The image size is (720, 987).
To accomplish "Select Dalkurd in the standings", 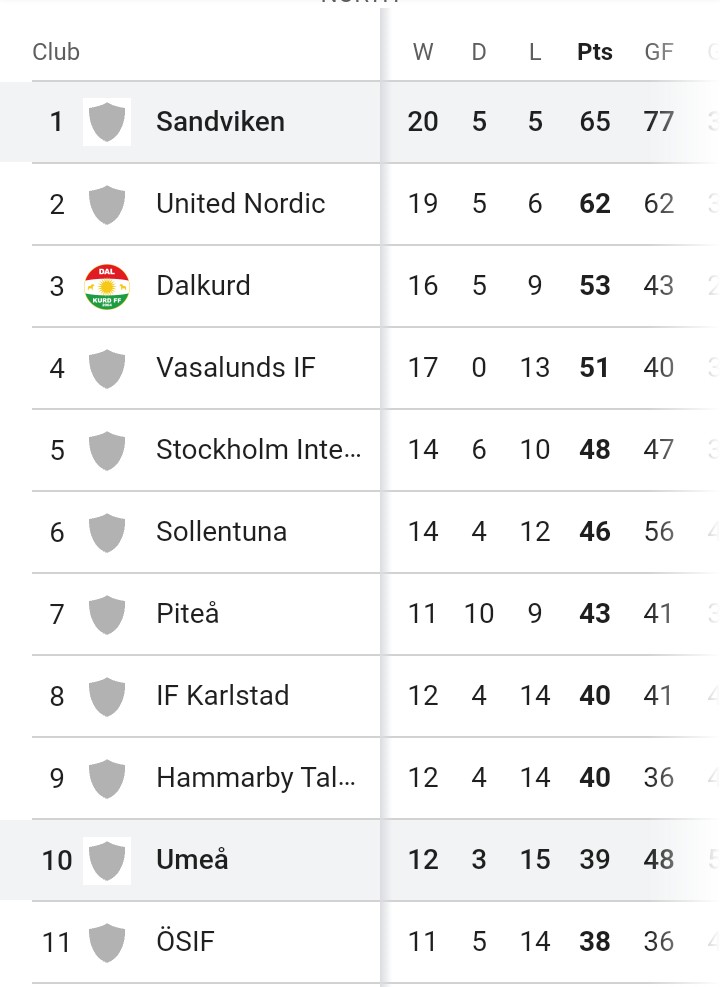I will (x=203, y=286).
